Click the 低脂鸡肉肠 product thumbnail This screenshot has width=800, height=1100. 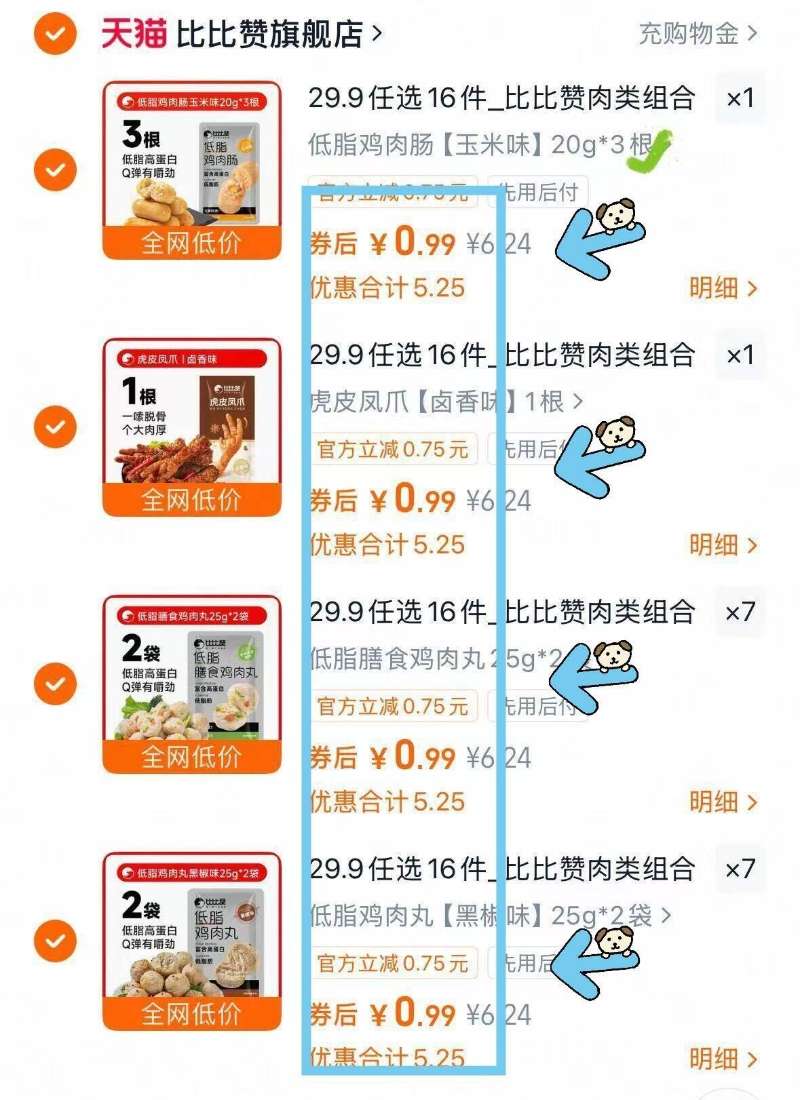(x=190, y=174)
